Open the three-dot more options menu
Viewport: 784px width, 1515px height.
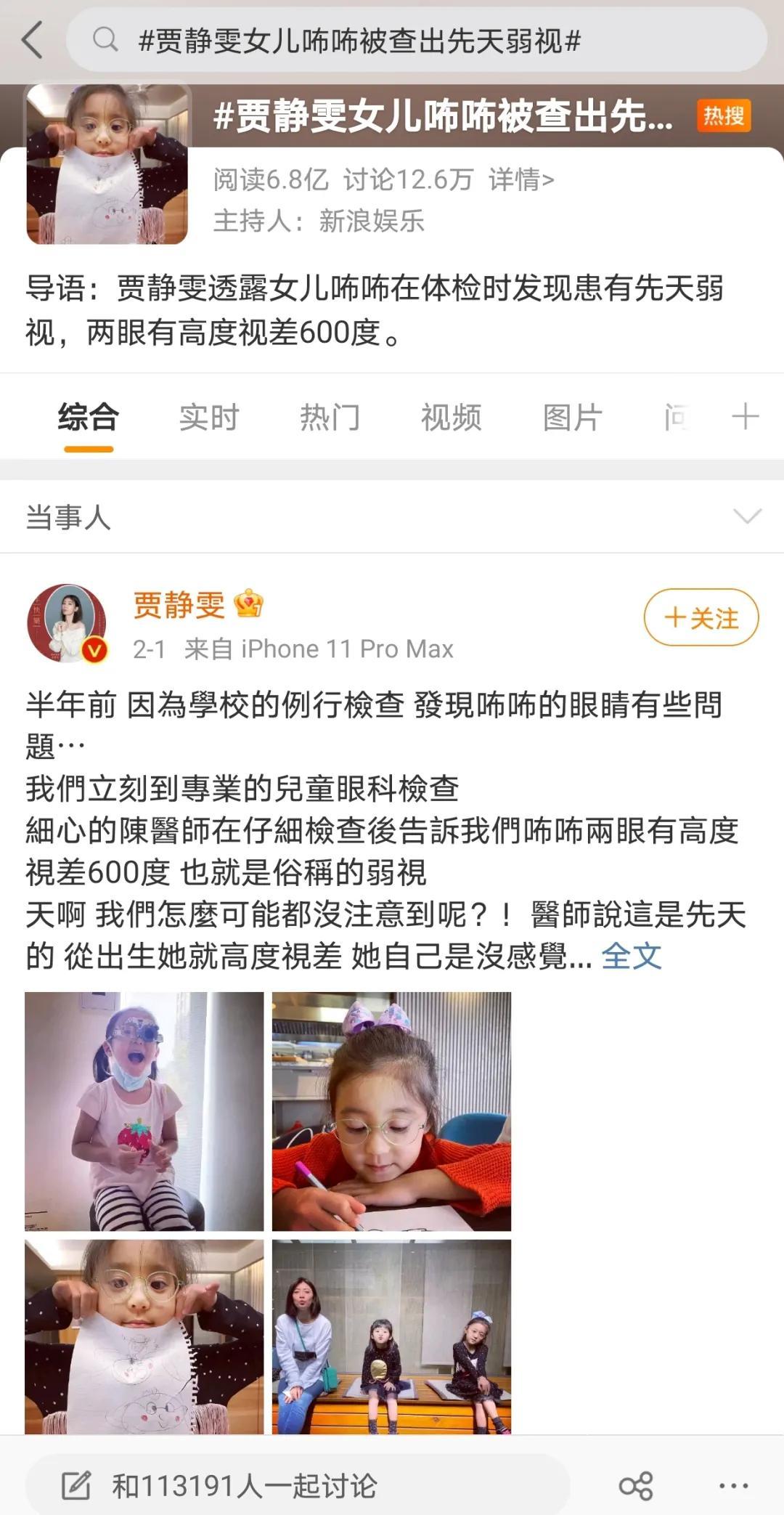pyautogui.click(x=732, y=1486)
